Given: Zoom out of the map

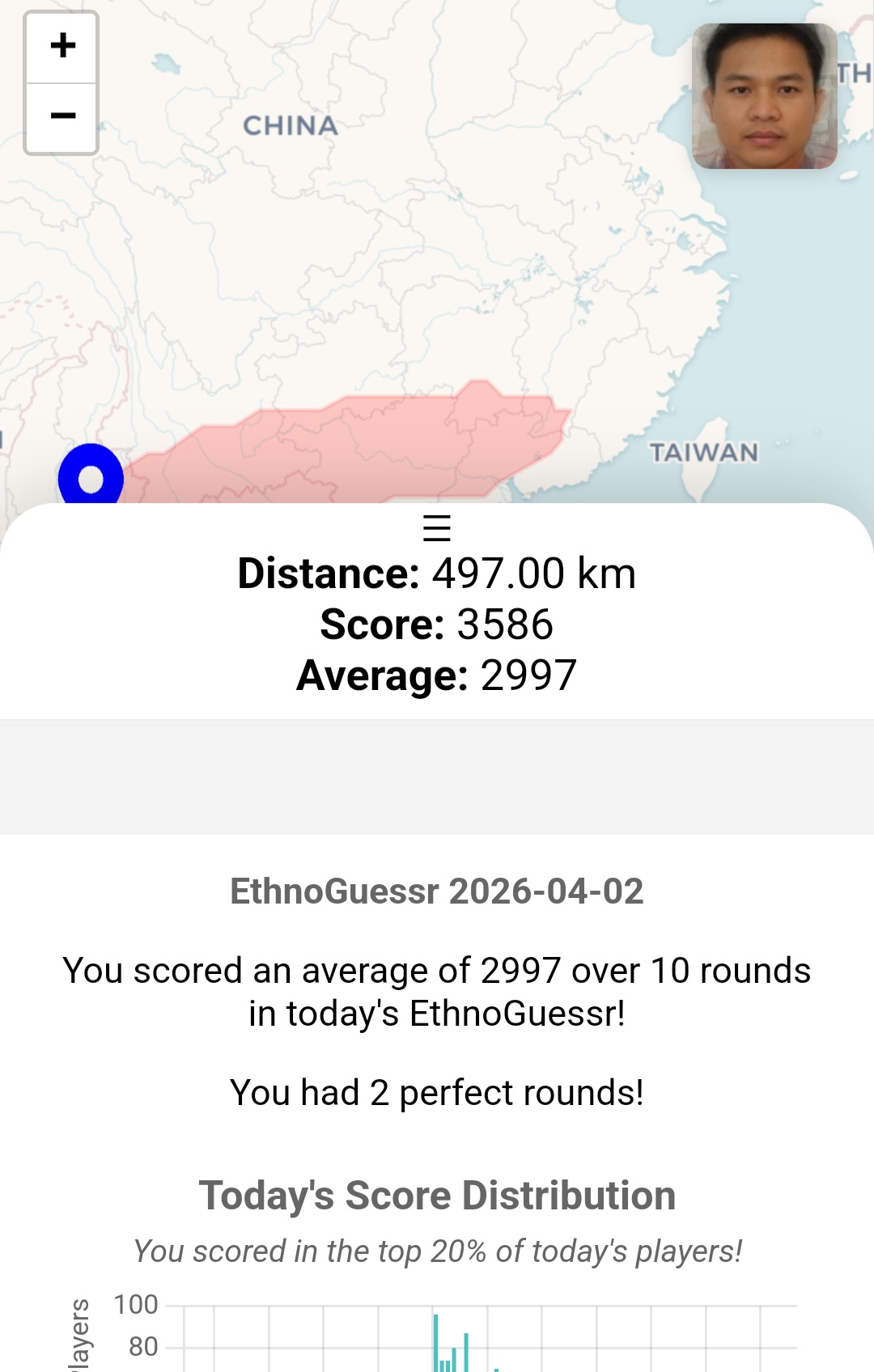Looking at the screenshot, I should click(x=62, y=117).
